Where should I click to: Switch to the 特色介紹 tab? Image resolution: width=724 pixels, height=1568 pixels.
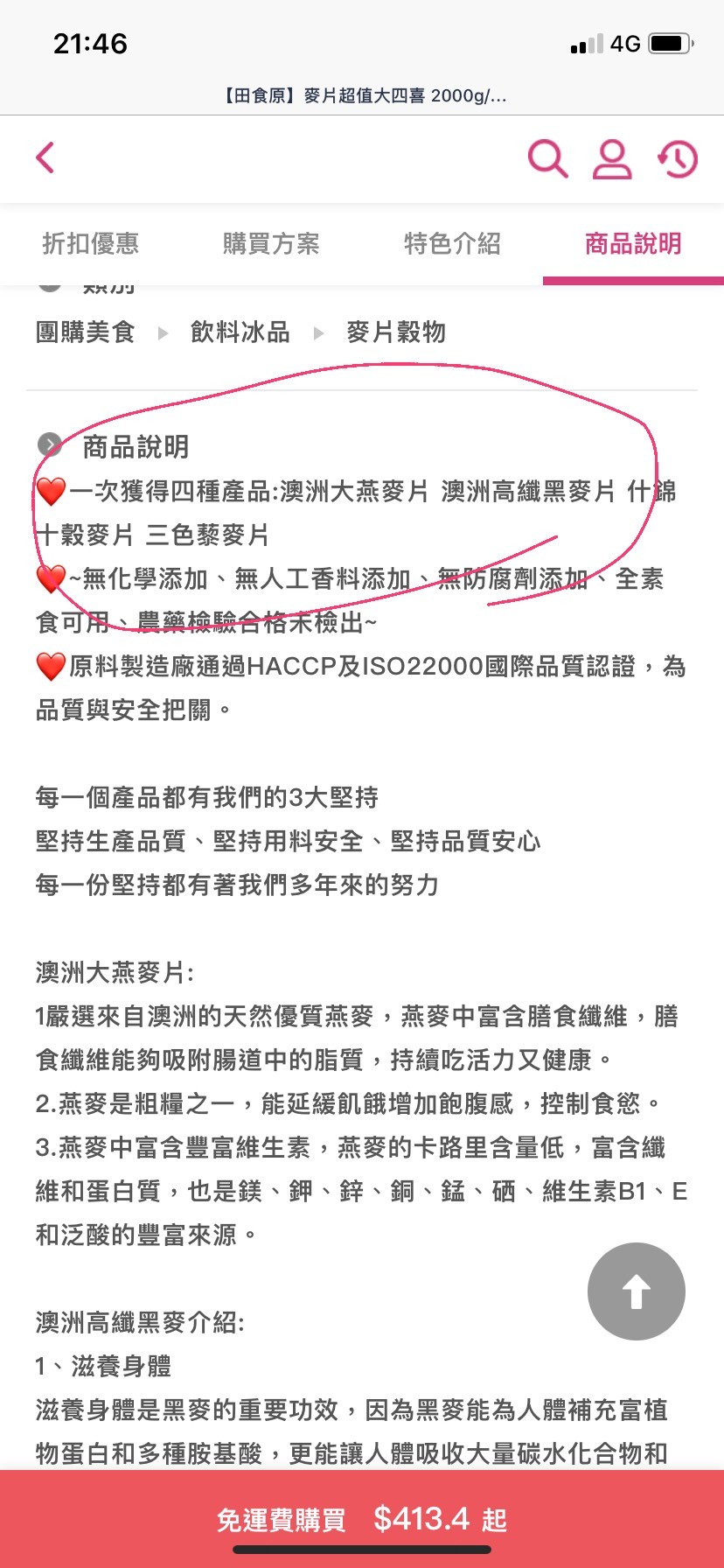click(452, 243)
